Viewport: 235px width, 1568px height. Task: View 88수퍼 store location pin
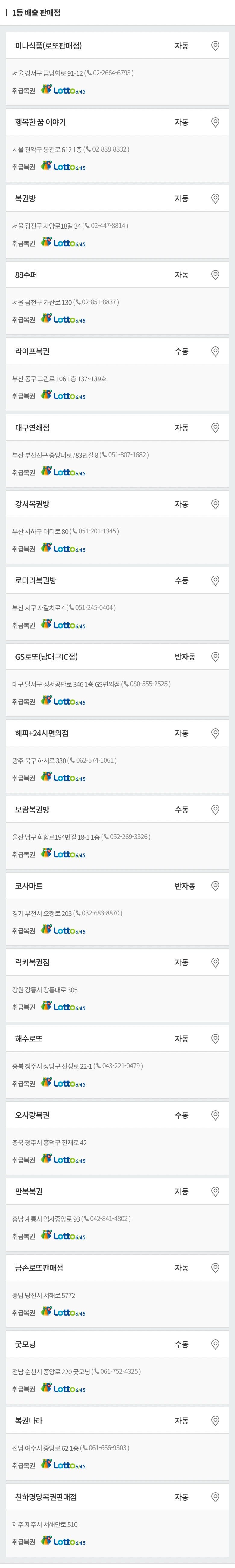(215, 275)
